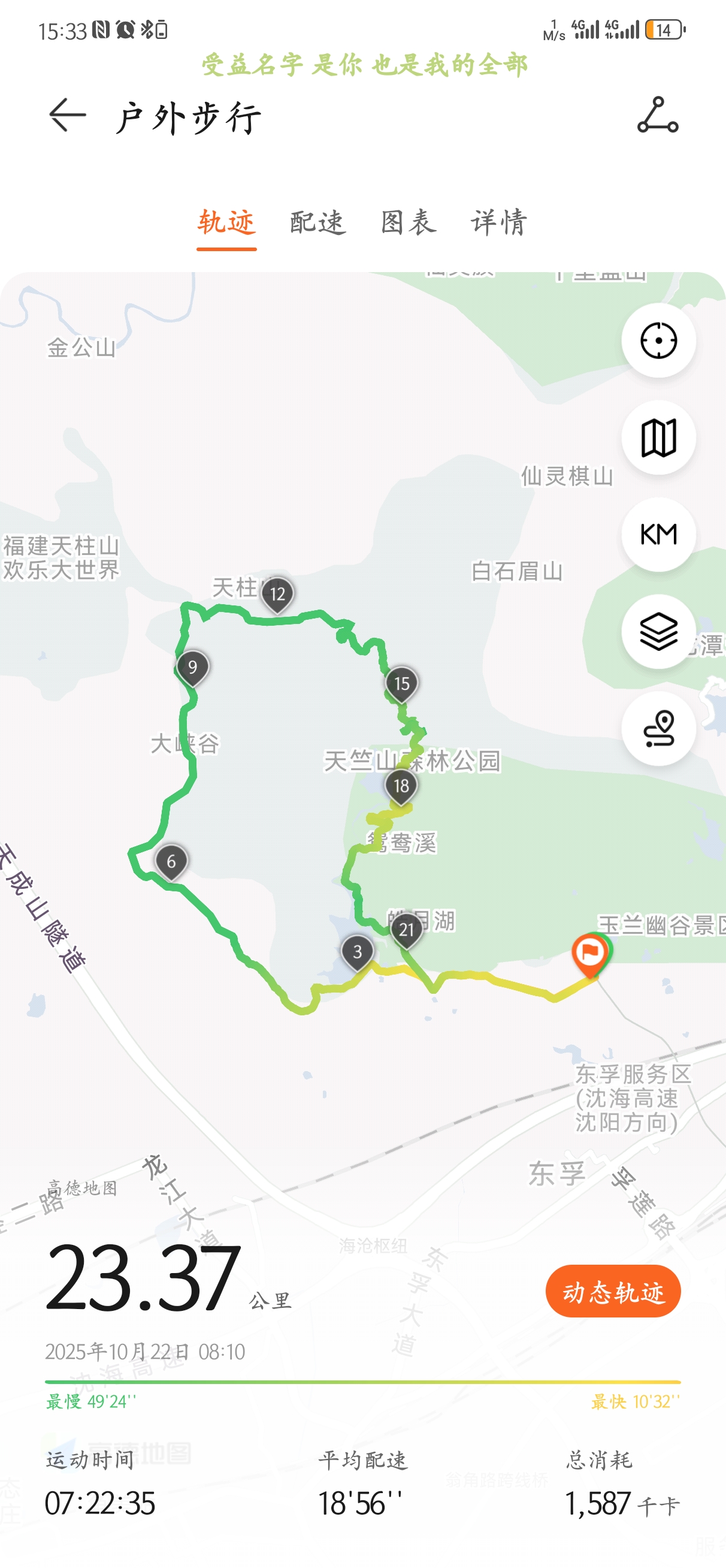Play the 动态轨迹 dynamic track

(613, 1292)
